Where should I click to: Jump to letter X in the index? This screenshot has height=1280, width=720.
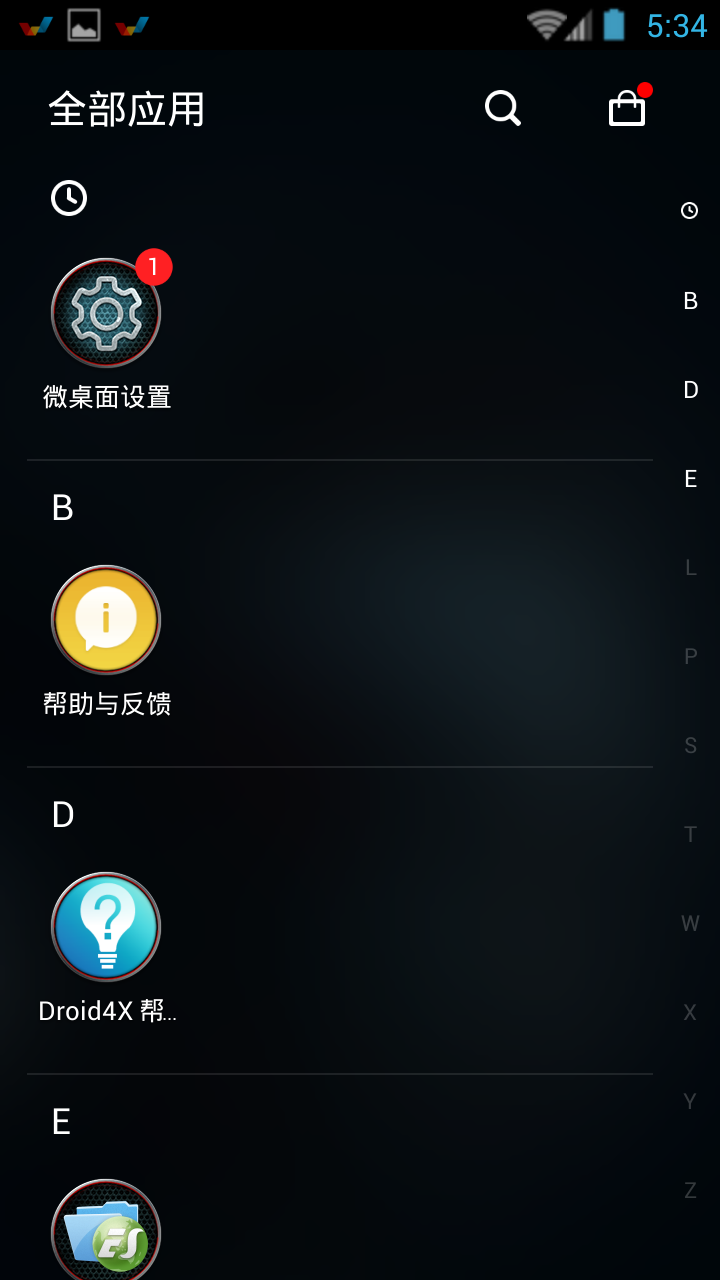click(690, 1012)
